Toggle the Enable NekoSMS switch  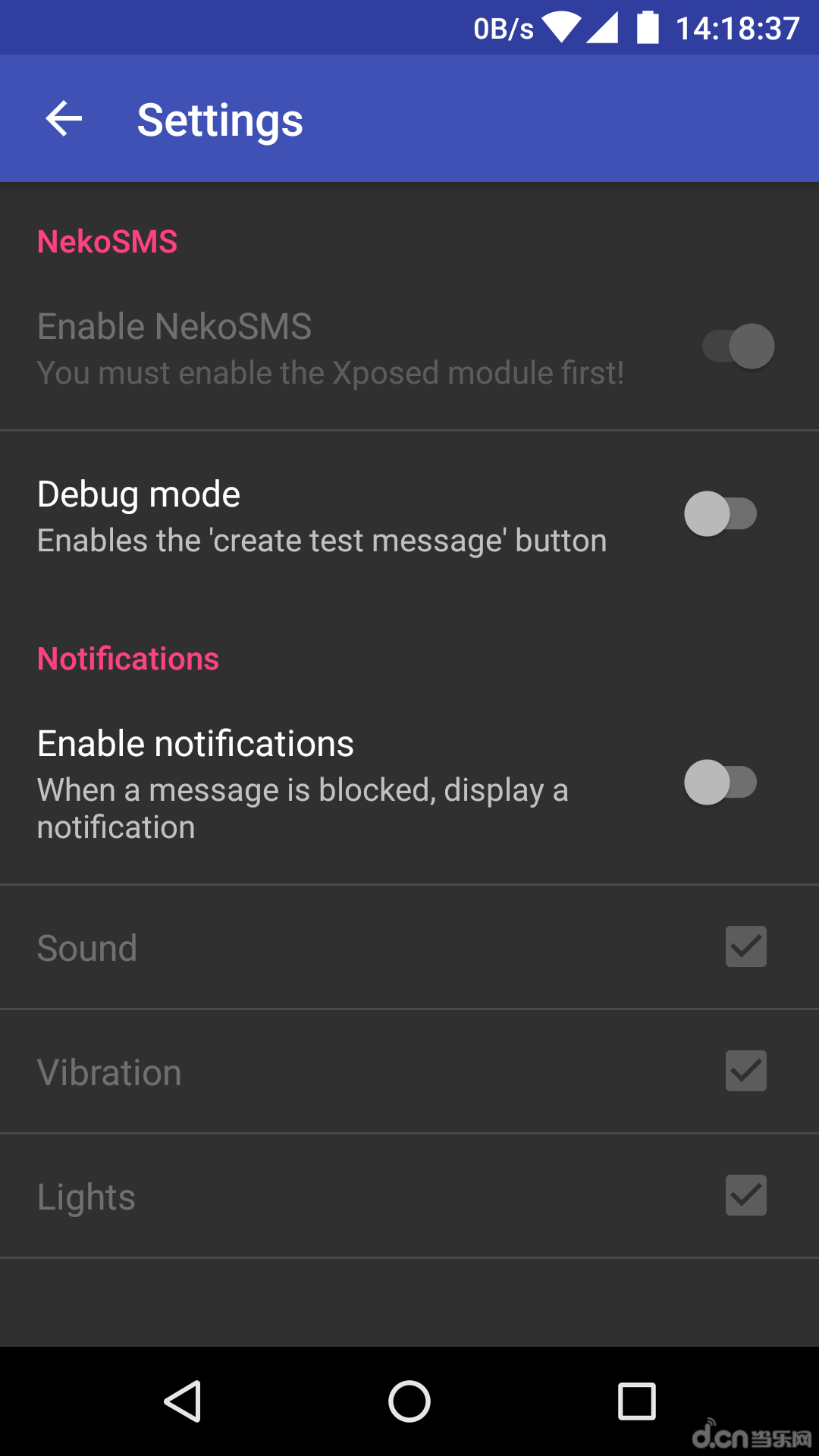click(738, 347)
